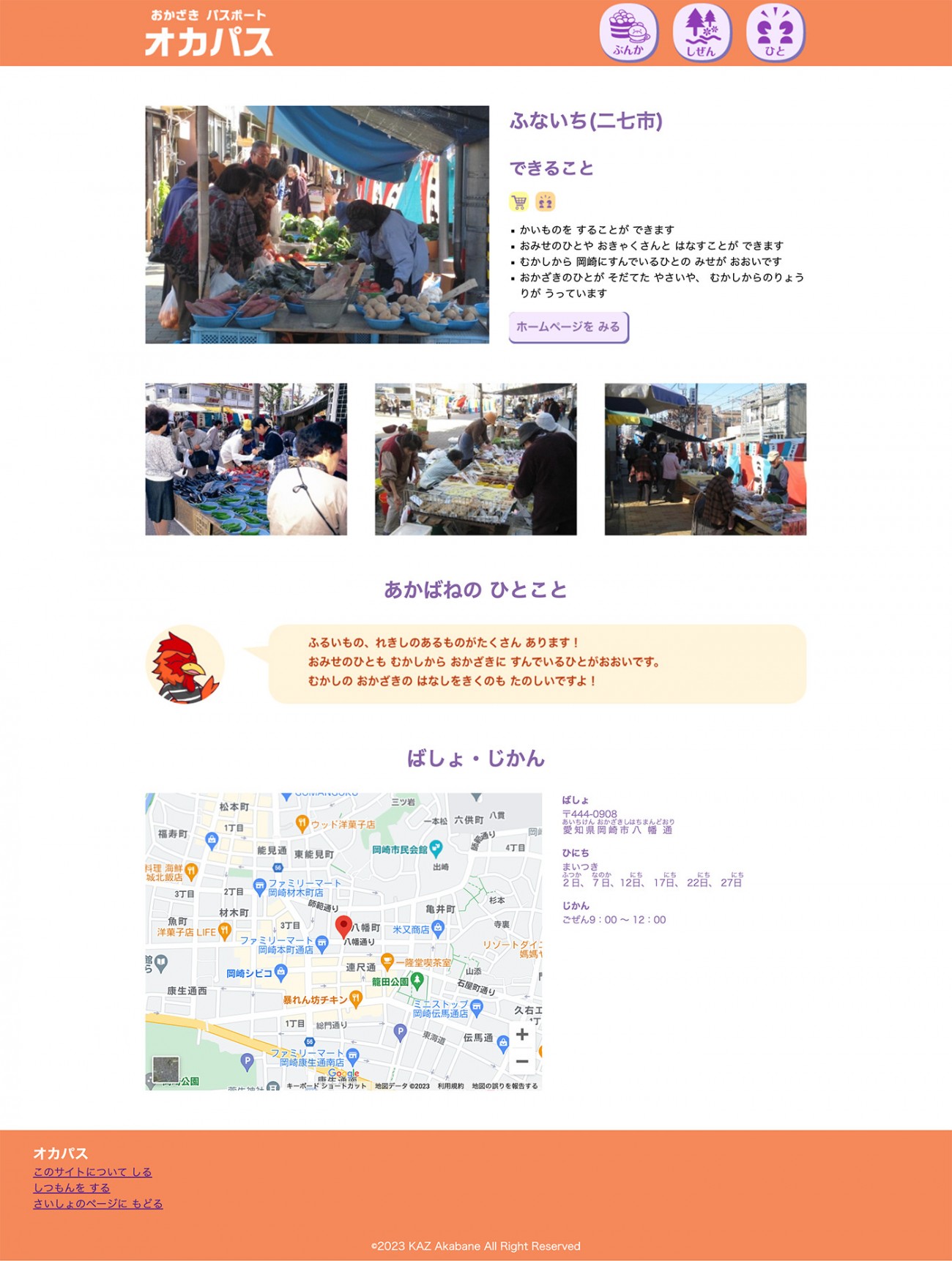Tap the ホームページを みる button
Viewport: 952px width, 1261px height.
pos(568,327)
